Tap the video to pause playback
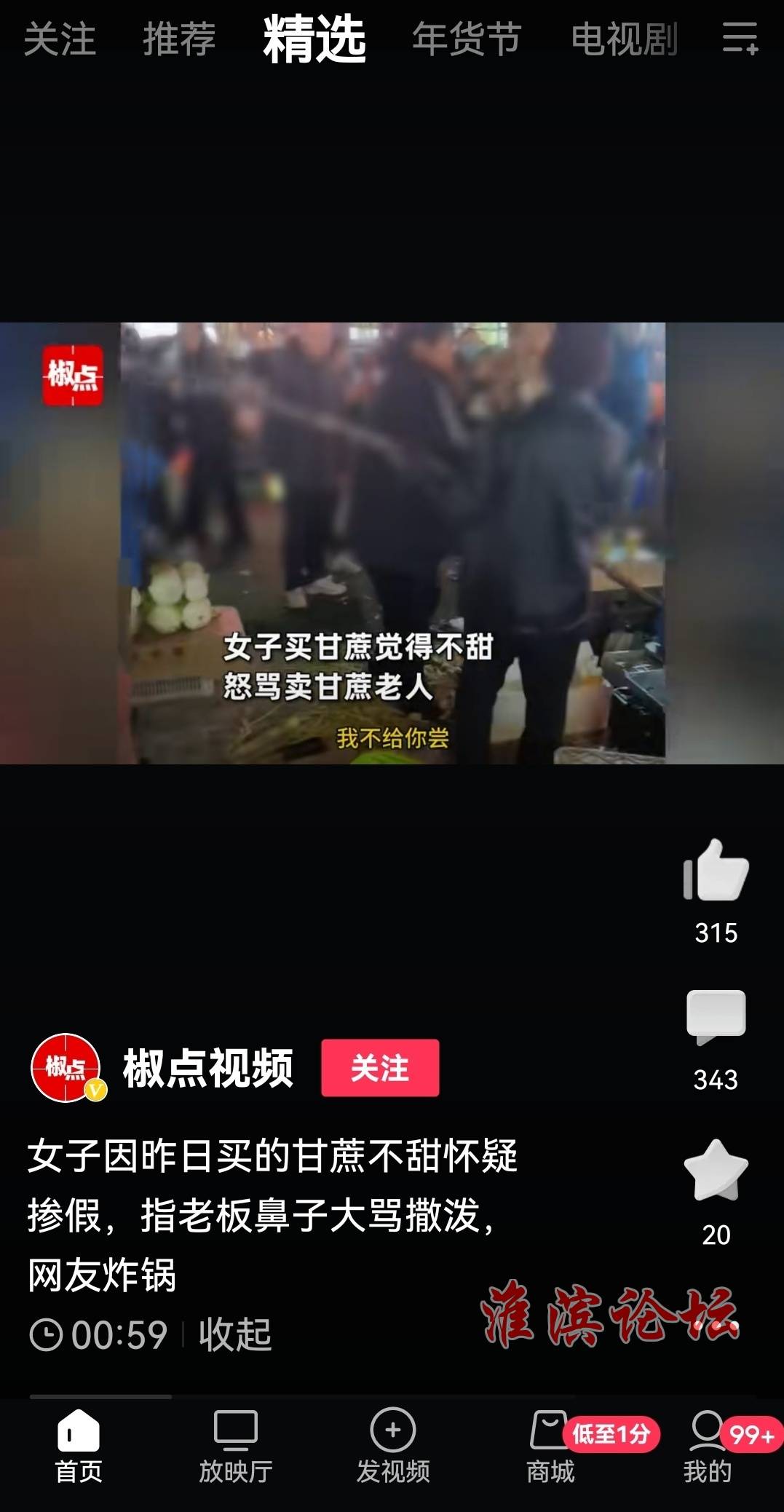 [x=392, y=543]
